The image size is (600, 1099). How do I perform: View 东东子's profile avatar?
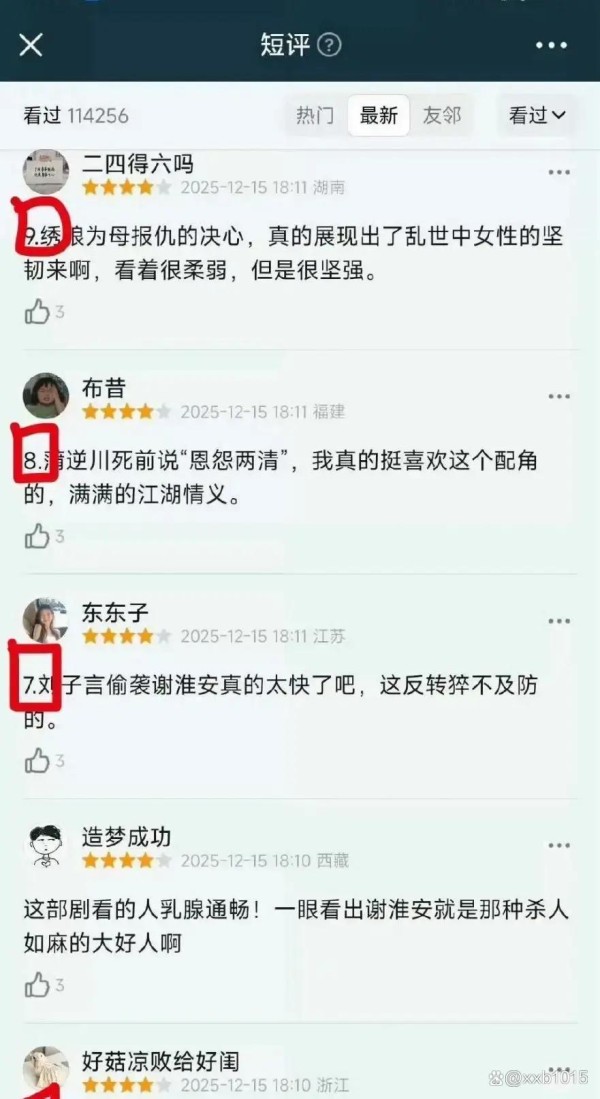coord(46,621)
